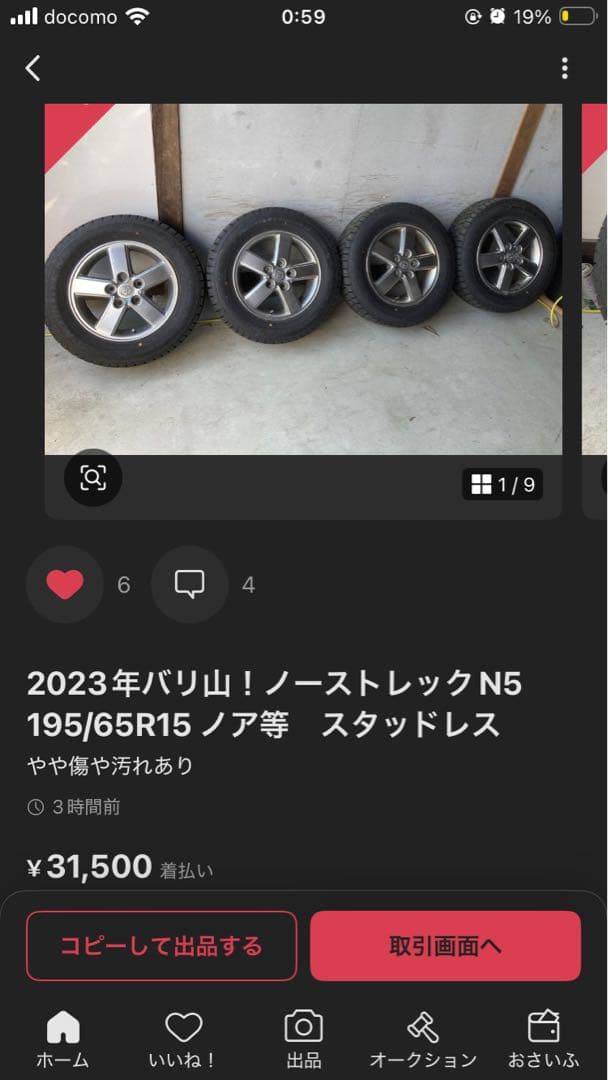This screenshot has width=608, height=1080.
Task: Open the three-dot overflow menu
Action: coord(565,68)
